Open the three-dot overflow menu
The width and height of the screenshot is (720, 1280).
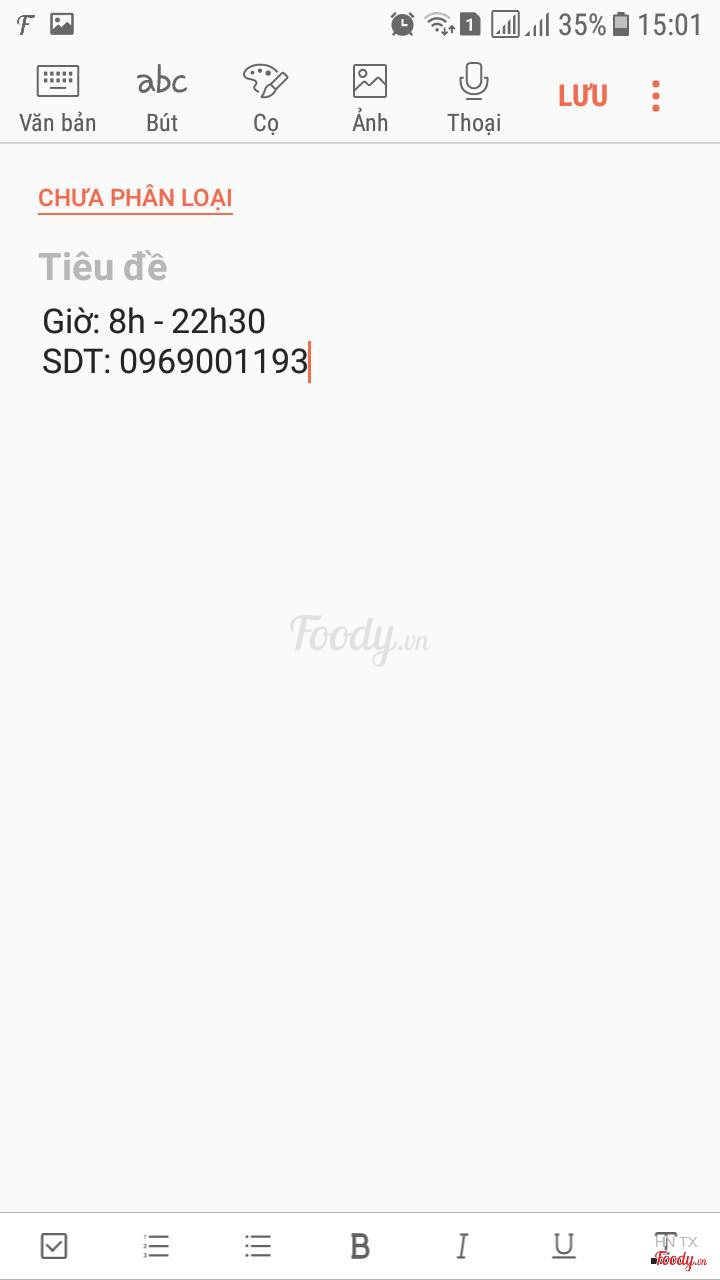656,96
